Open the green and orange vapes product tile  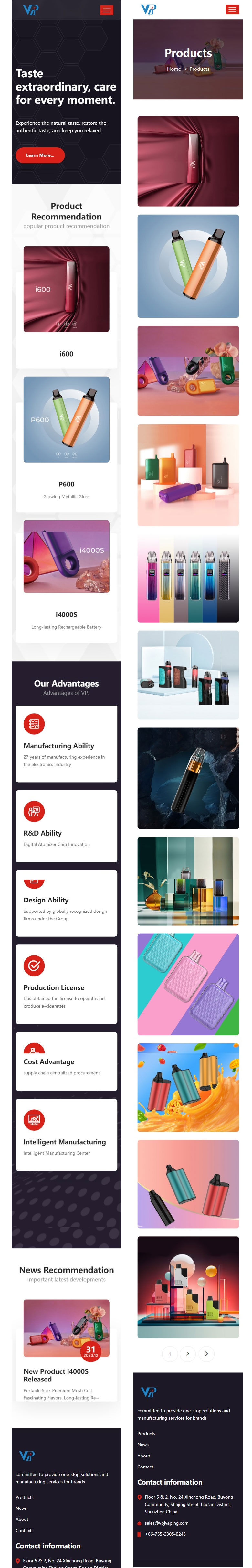tap(188, 266)
